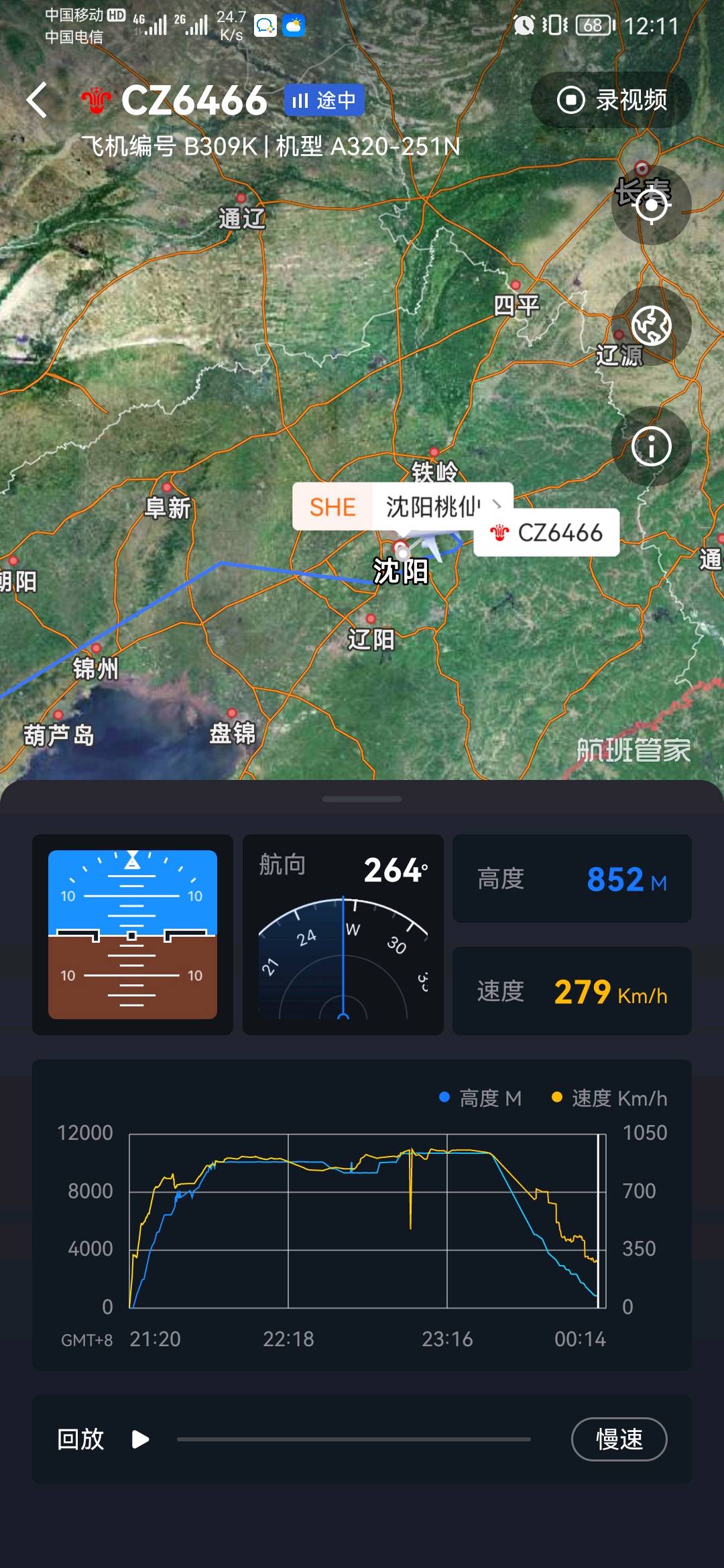Tap the CZ6466 flight label on map
This screenshot has height=1568, width=724.
point(546,533)
